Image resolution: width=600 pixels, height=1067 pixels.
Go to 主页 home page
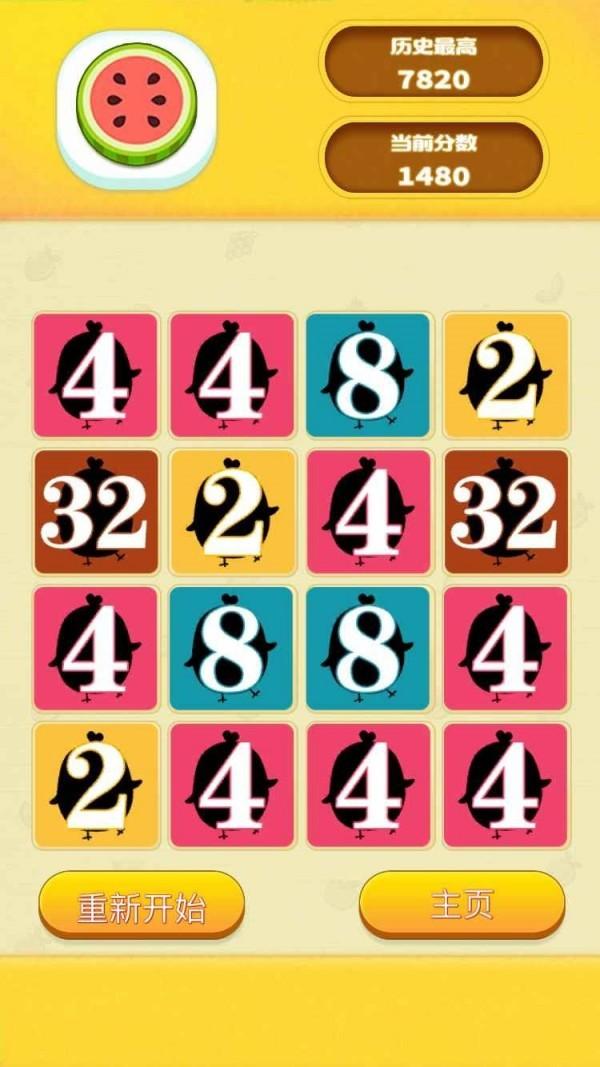click(x=462, y=903)
